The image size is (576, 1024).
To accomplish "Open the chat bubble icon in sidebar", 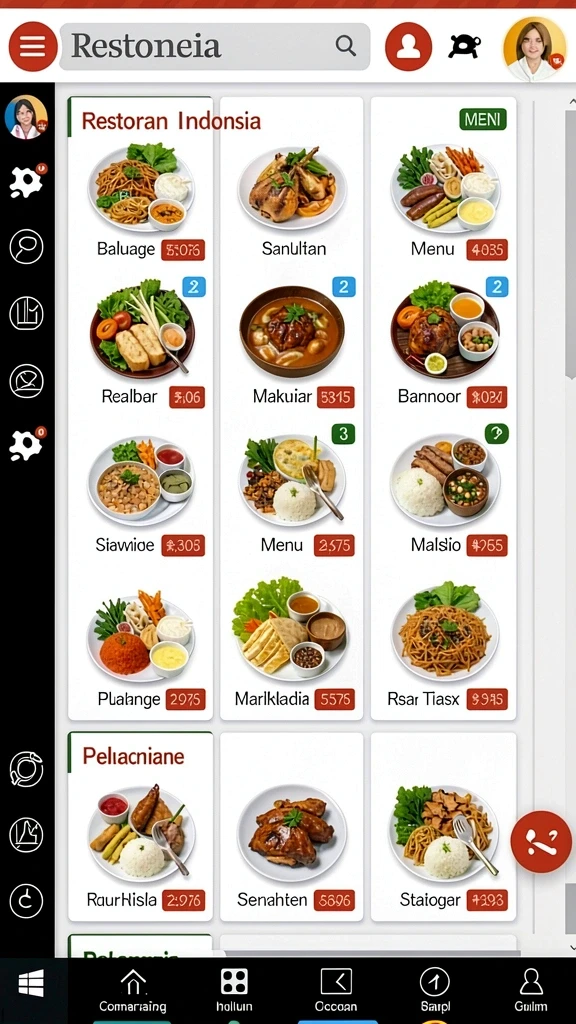I will (x=27, y=247).
